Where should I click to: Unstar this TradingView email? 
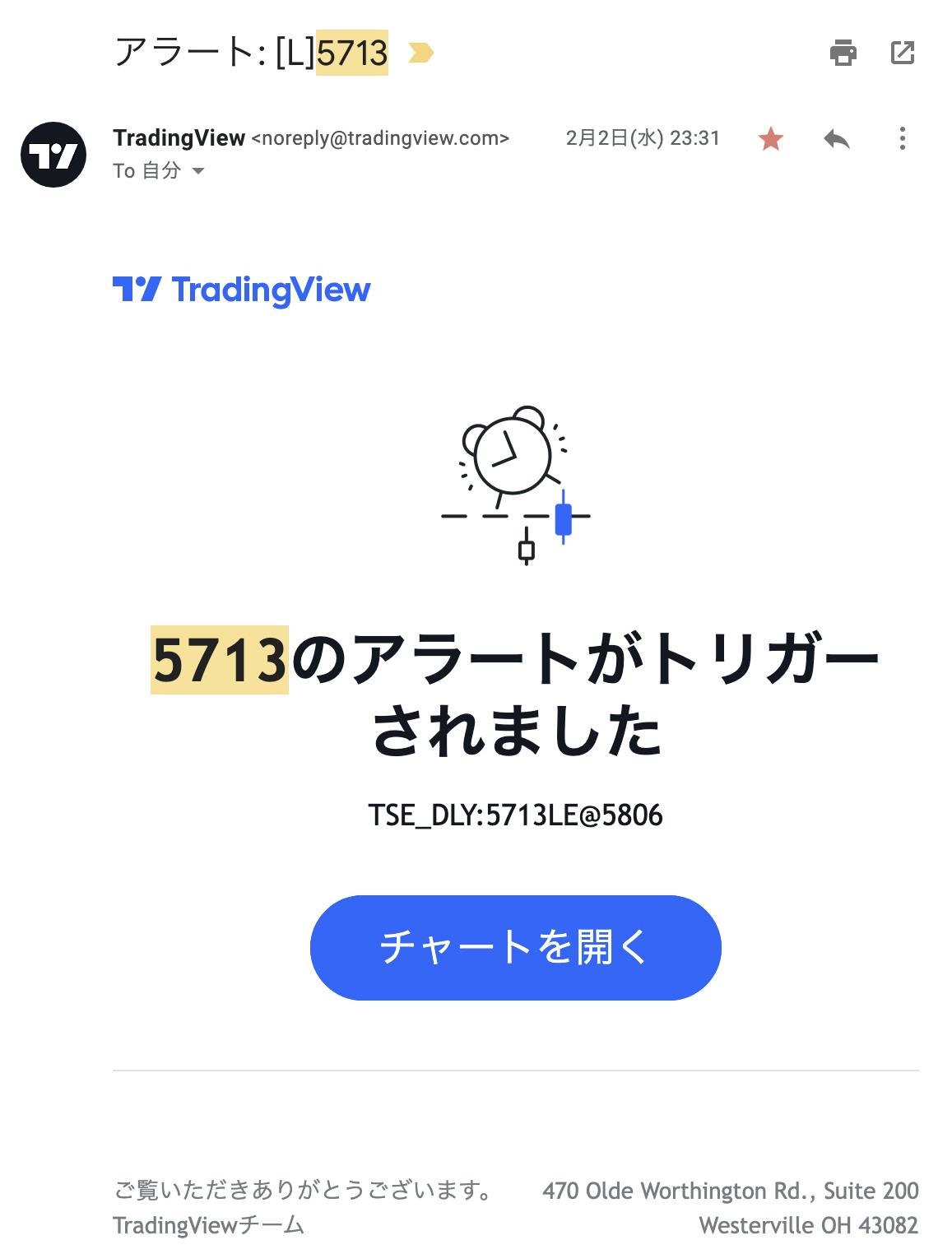(770, 138)
